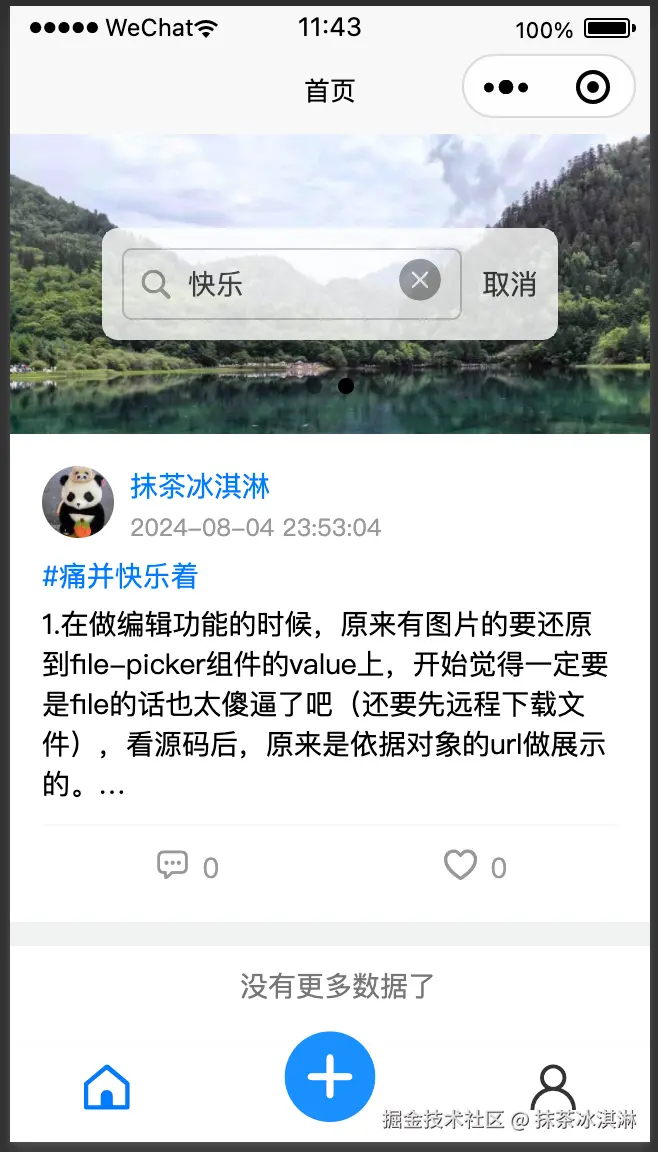Tap 取消 to cancel search
658x1152 pixels.
coord(509,284)
